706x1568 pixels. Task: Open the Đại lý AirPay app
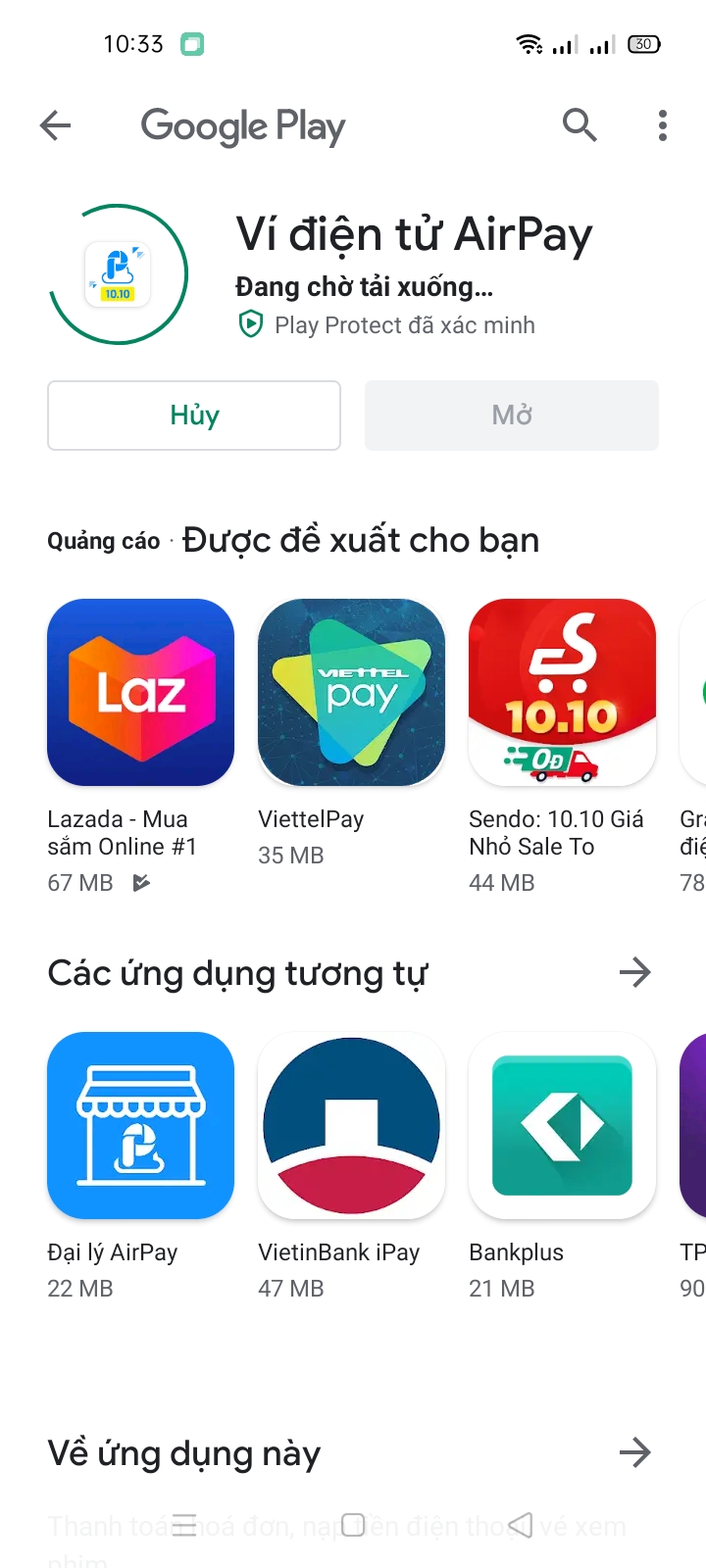(x=141, y=1125)
